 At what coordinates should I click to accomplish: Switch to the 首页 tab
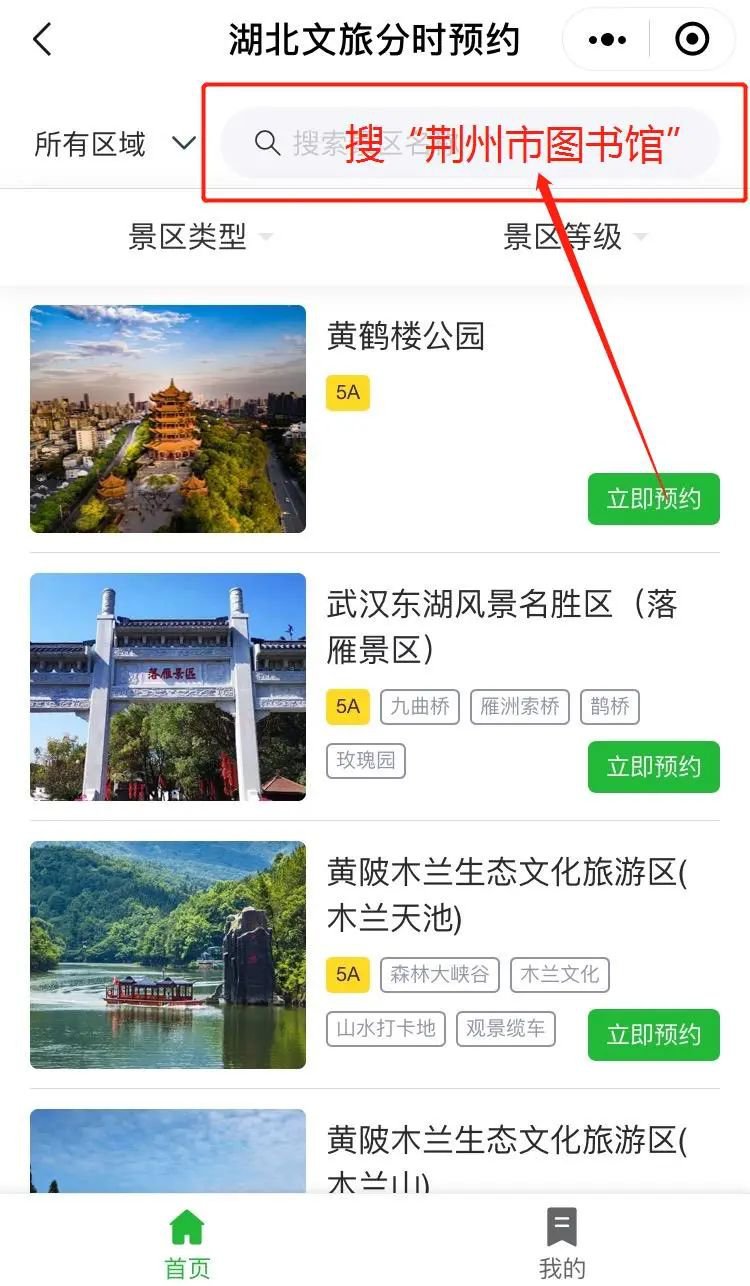pos(187,1243)
